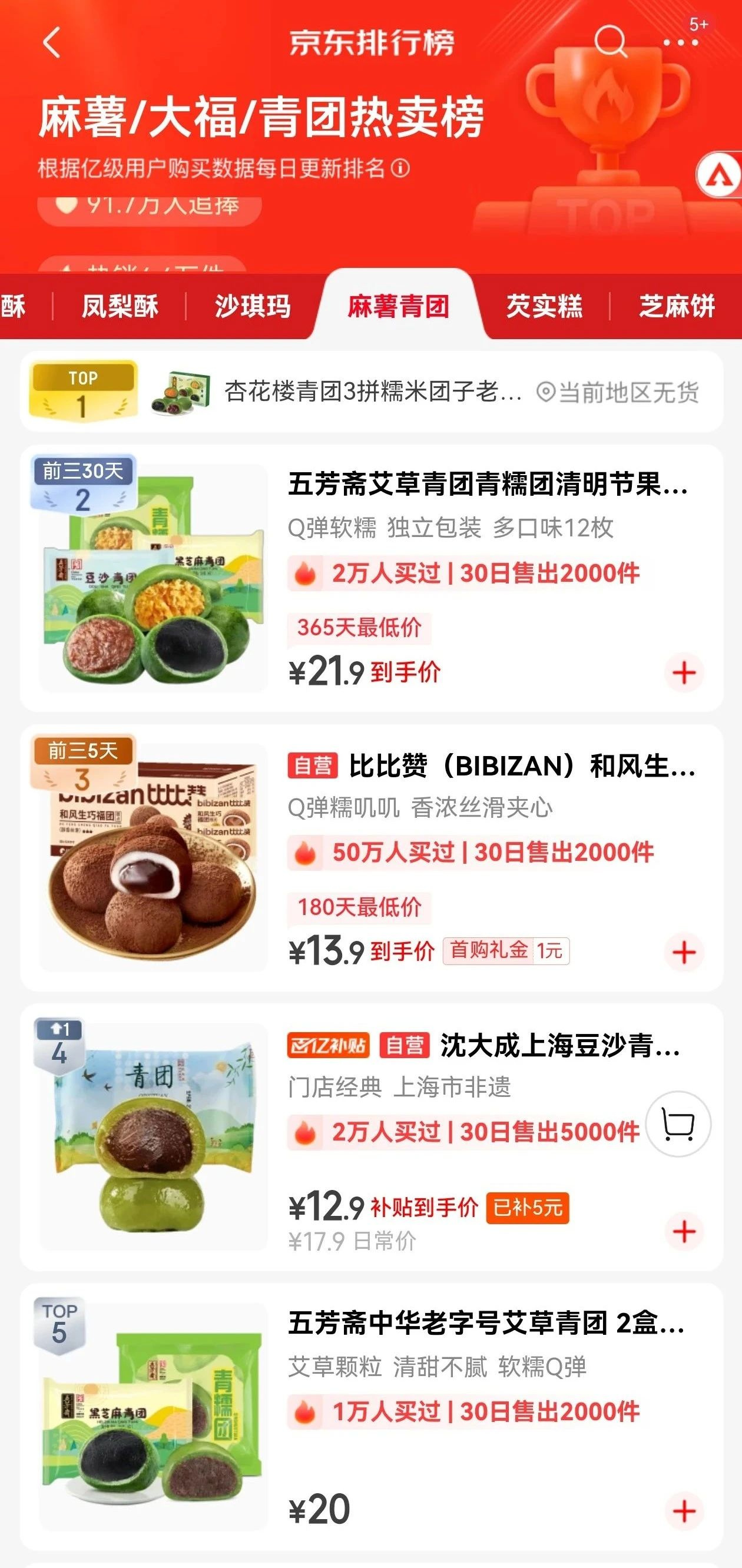The image size is (742, 1568).
Task: Open the three-dot more menu
Action: click(680, 42)
